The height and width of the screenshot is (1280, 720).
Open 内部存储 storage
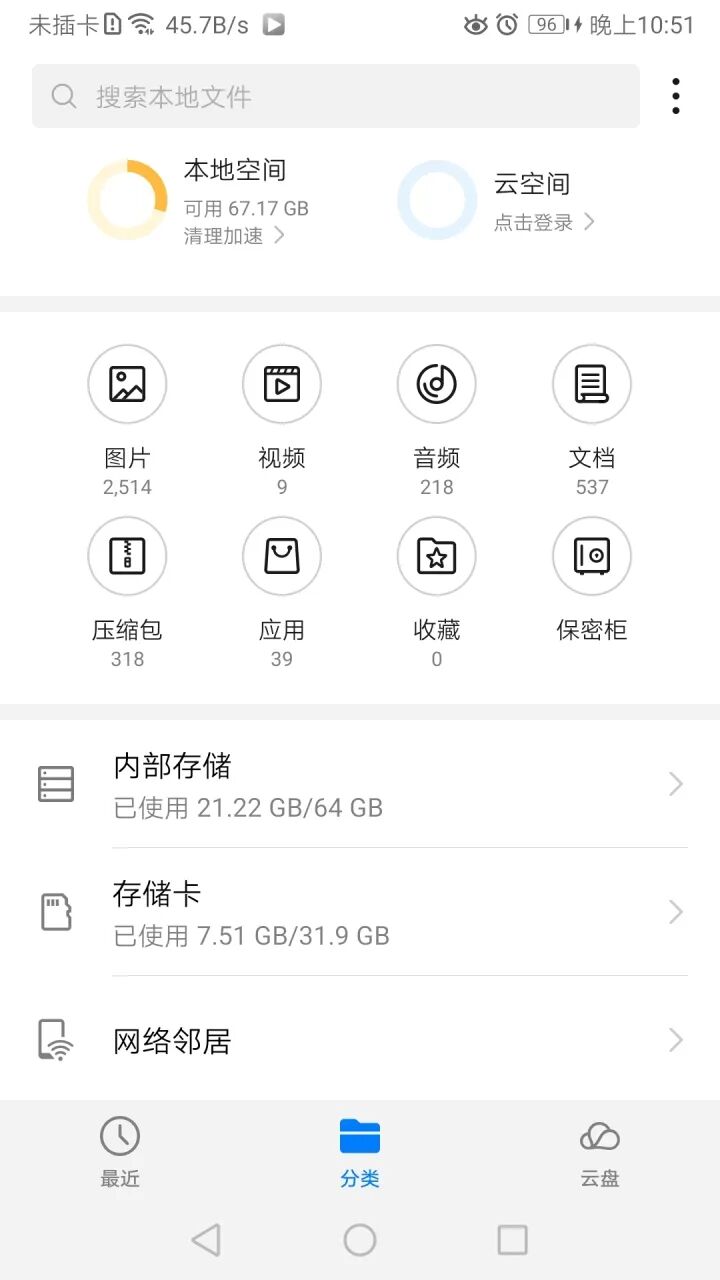tap(360, 785)
